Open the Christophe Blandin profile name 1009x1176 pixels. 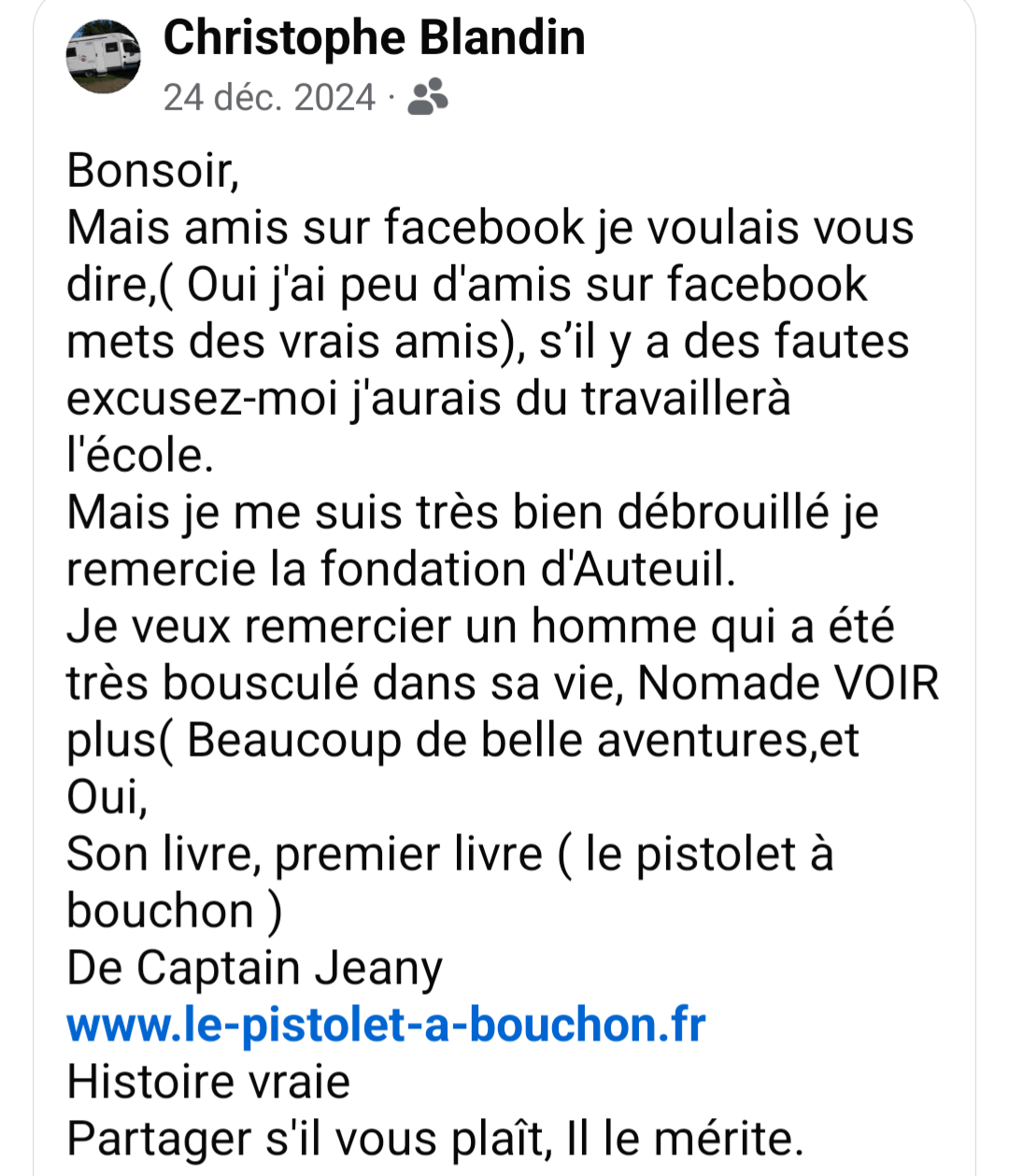(x=374, y=39)
